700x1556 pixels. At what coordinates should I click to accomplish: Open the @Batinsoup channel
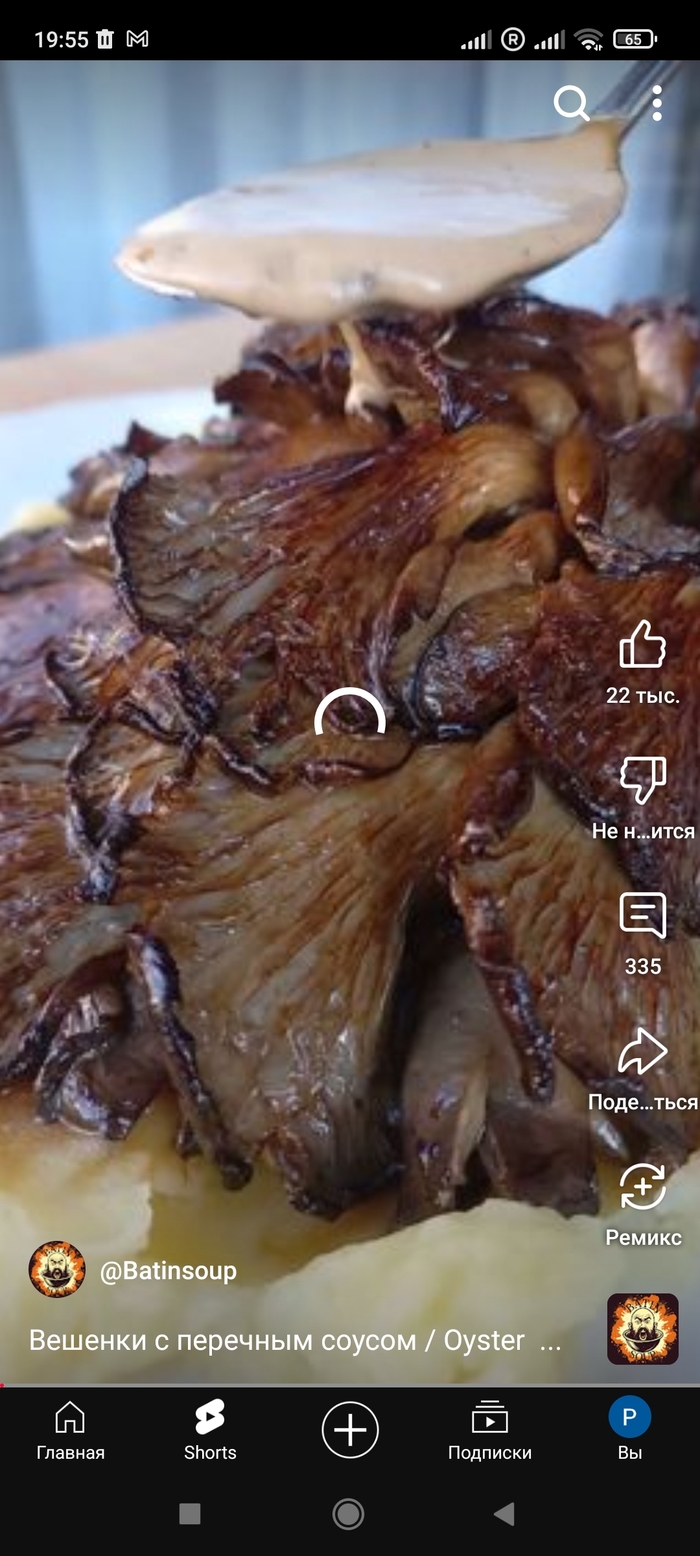click(167, 1270)
